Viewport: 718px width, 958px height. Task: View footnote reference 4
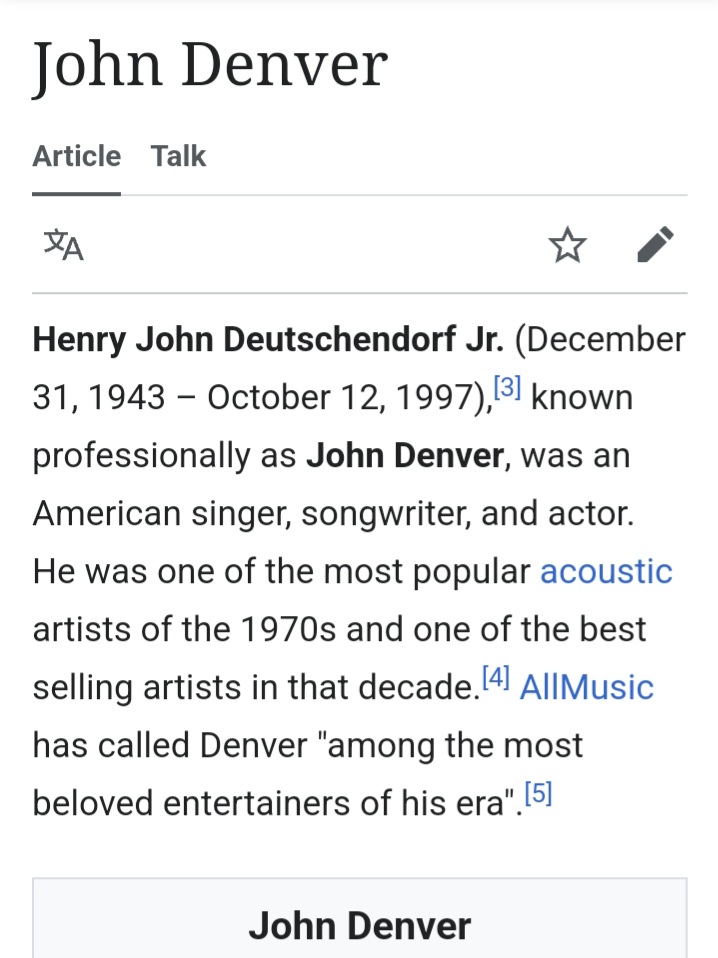496,678
